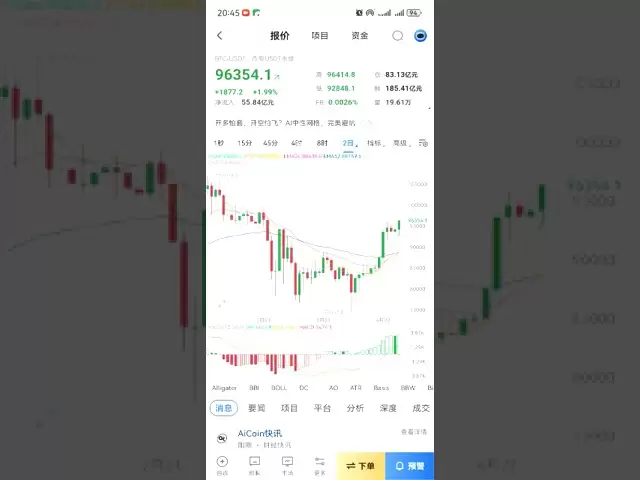Select the 8时 chart interval
Viewport: 640px width, 480px height.
pyautogui.click(x=322, y=143)
